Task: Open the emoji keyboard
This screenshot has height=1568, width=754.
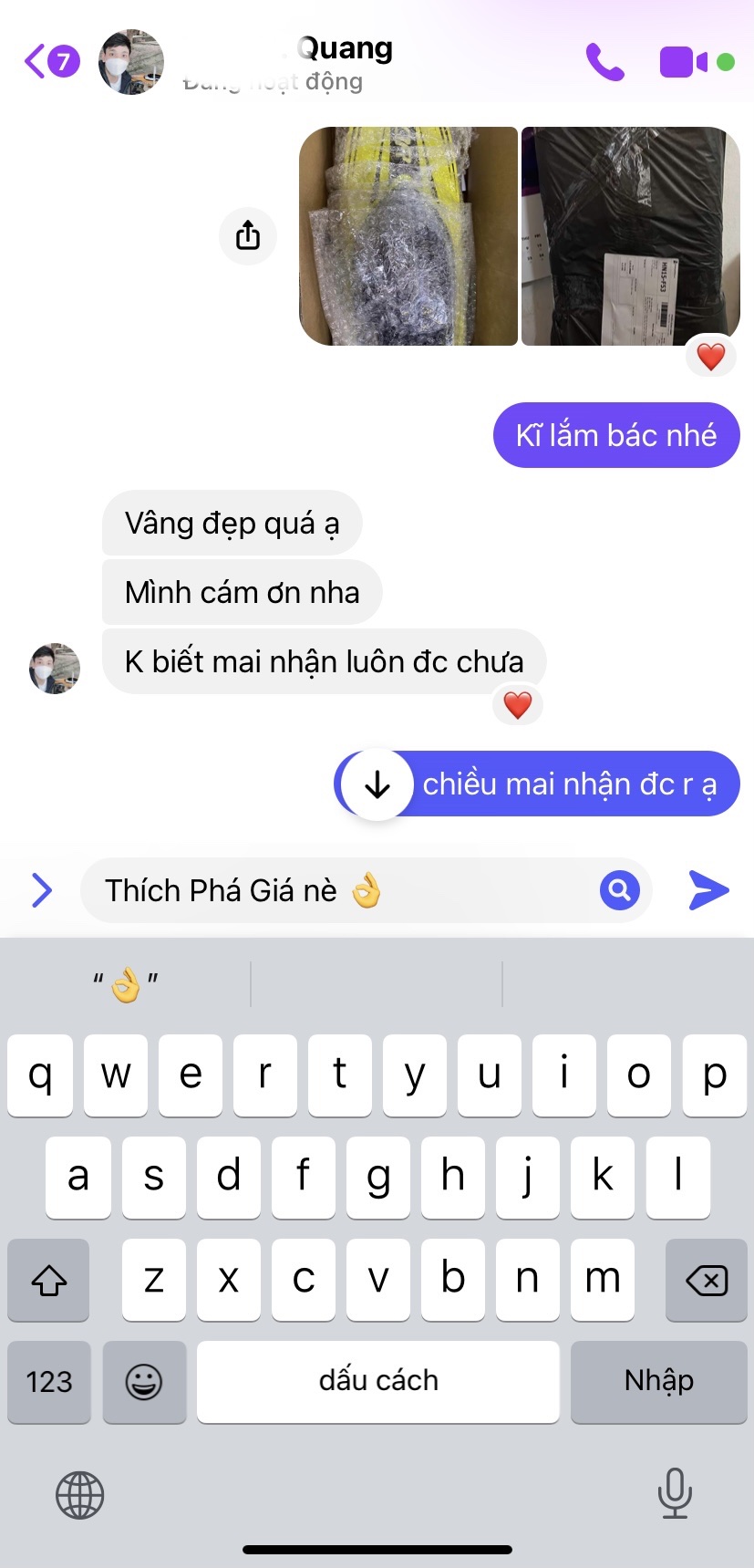Action: coord(144,1382)
